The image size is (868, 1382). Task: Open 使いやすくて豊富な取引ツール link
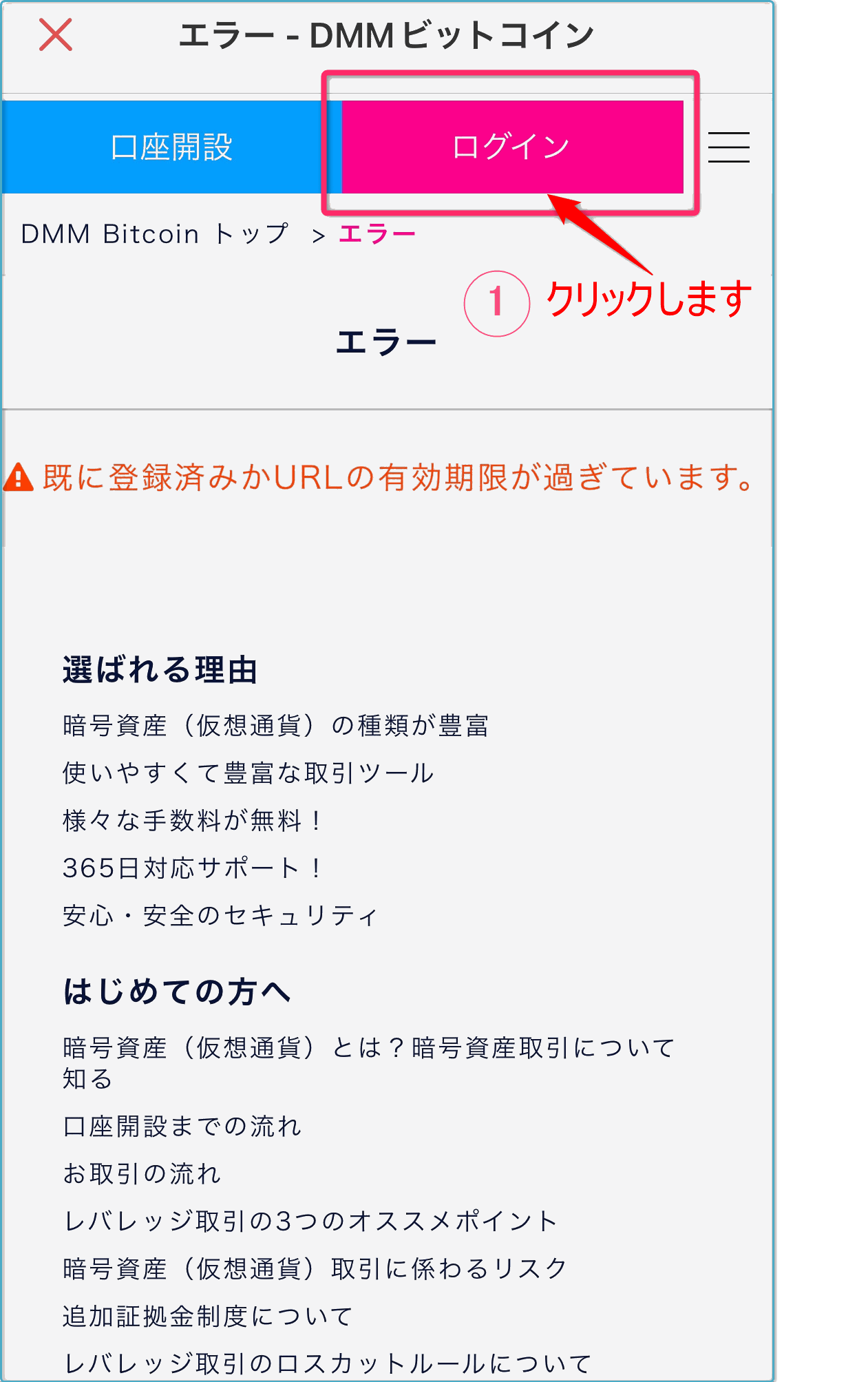(248, 773)
